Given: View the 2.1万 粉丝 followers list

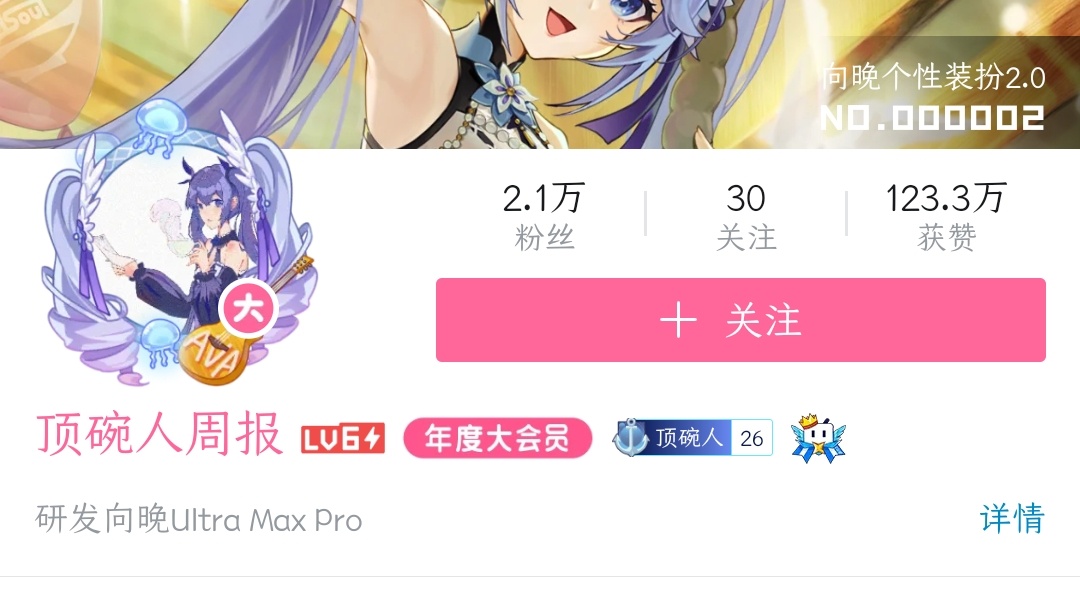Looking at the screenshot, I should [544, 215].
